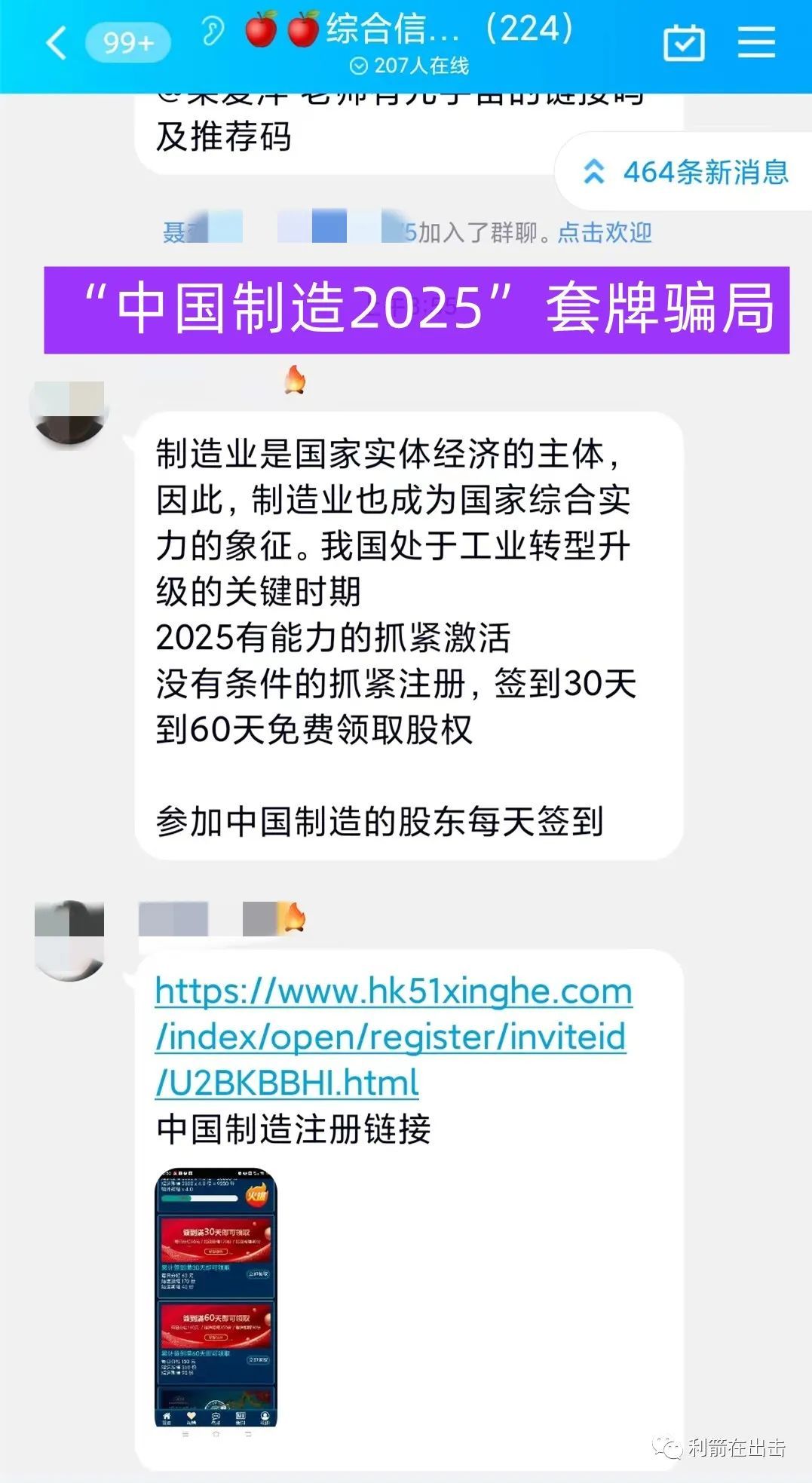This screenshot has width=812, height=1483.
Task: Go back to the message list
Action: pos(57,42)
